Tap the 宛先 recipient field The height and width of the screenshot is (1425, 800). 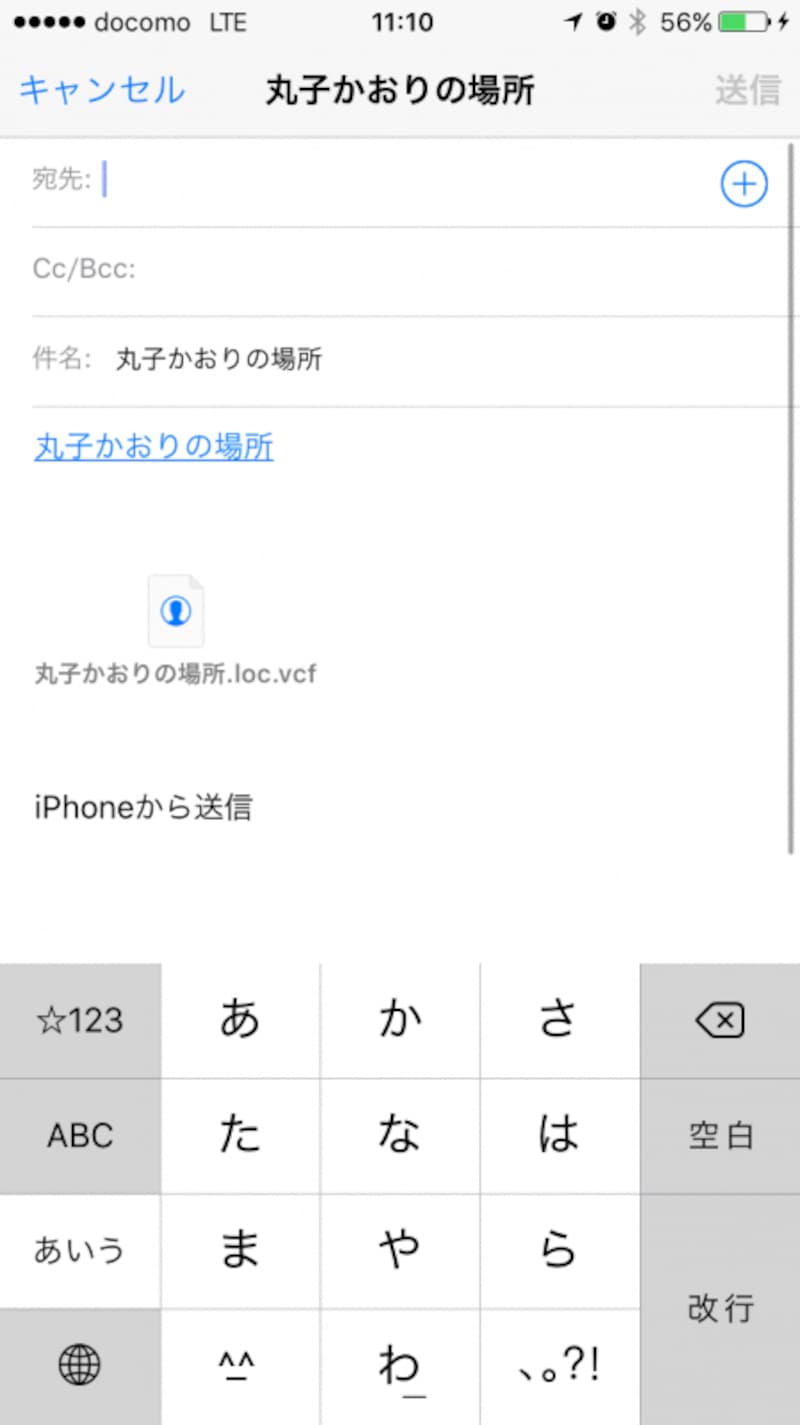point(300,181)
